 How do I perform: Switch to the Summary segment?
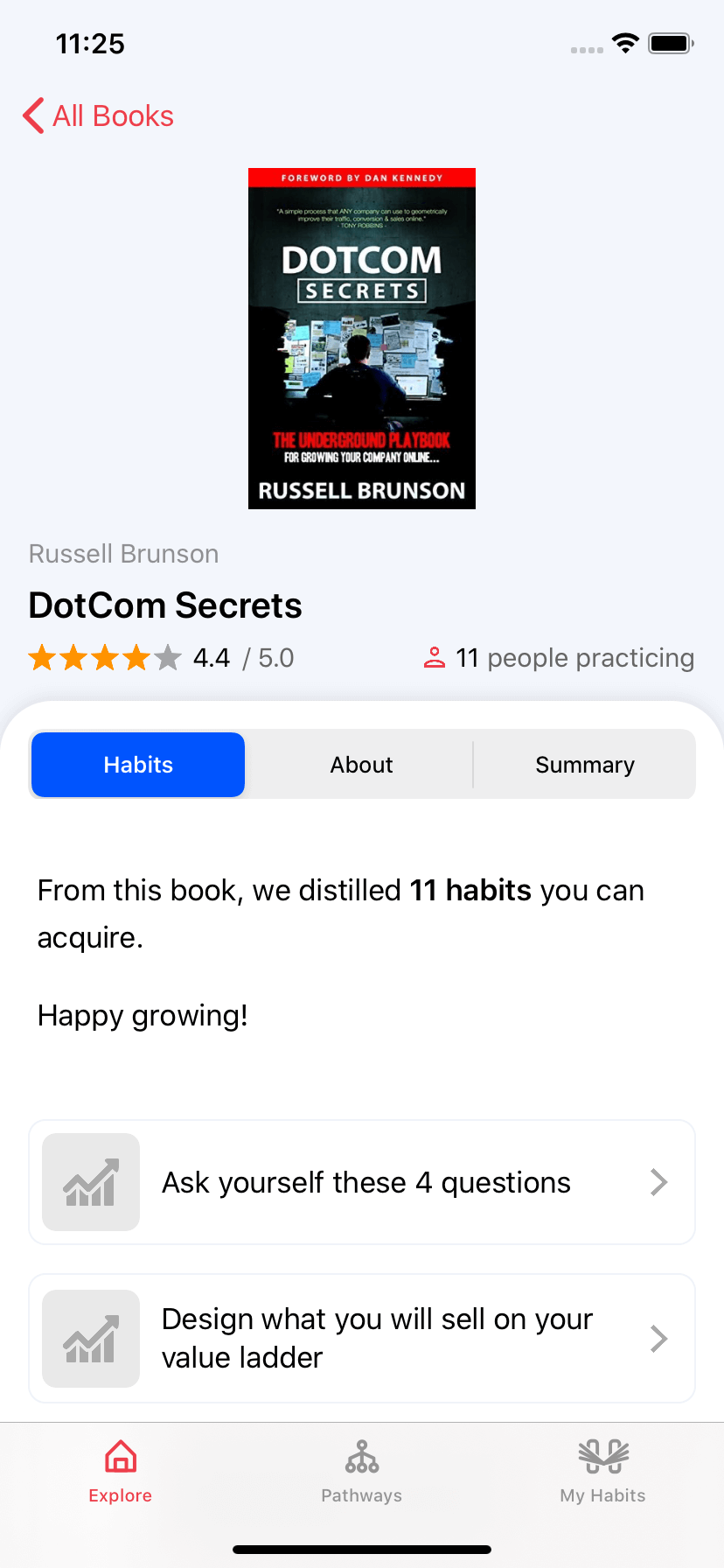pos(584,765)
